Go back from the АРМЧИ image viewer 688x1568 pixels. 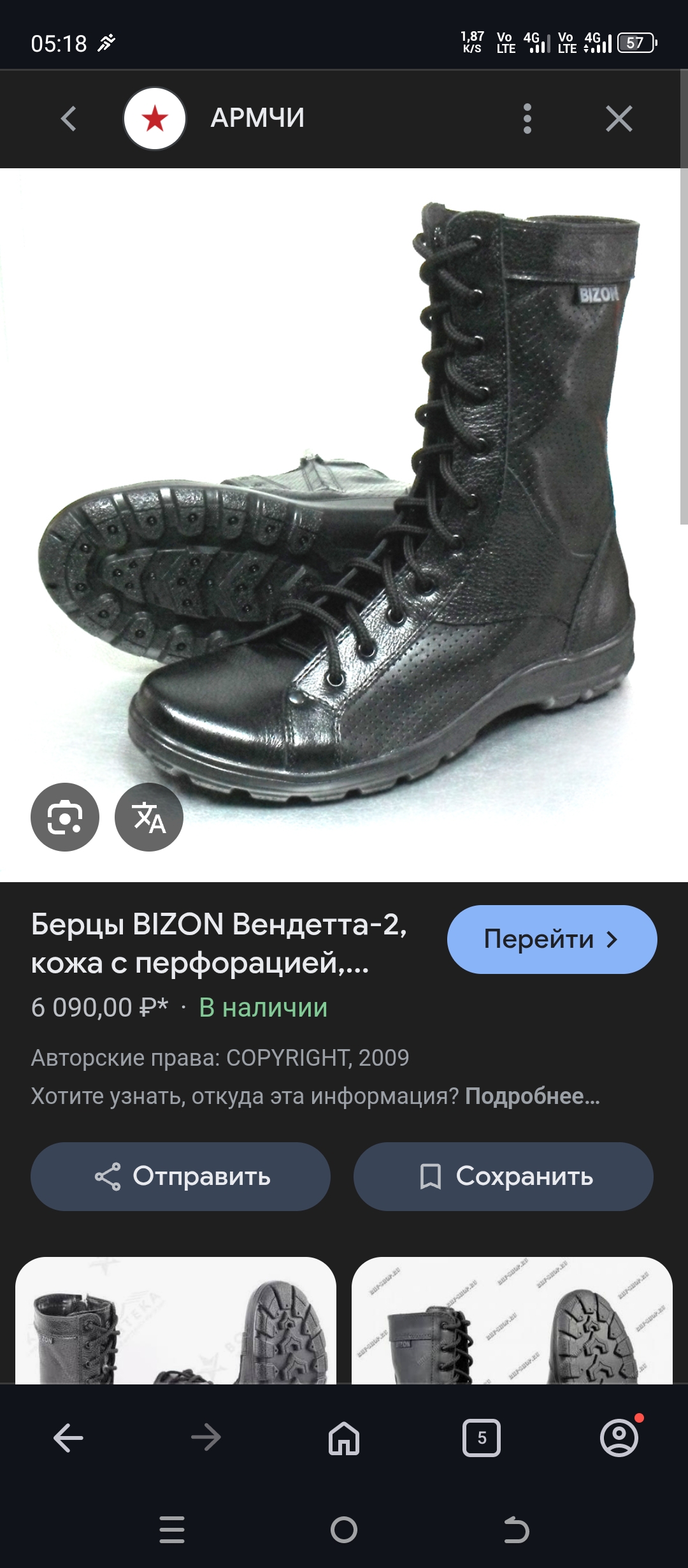(69, 119)
